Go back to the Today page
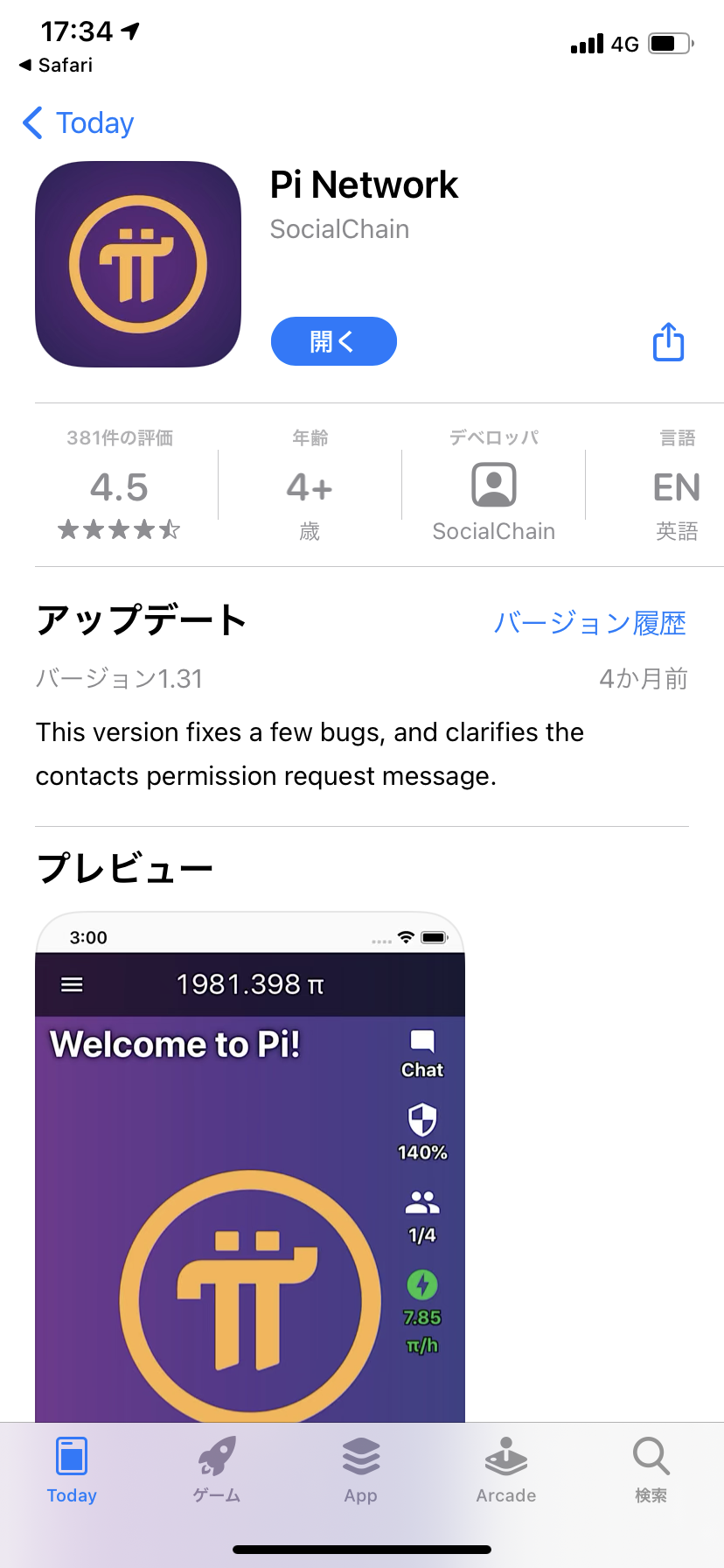Image resolution: width=724 pixels, height=1568 pixels. [x=79, y=123]
